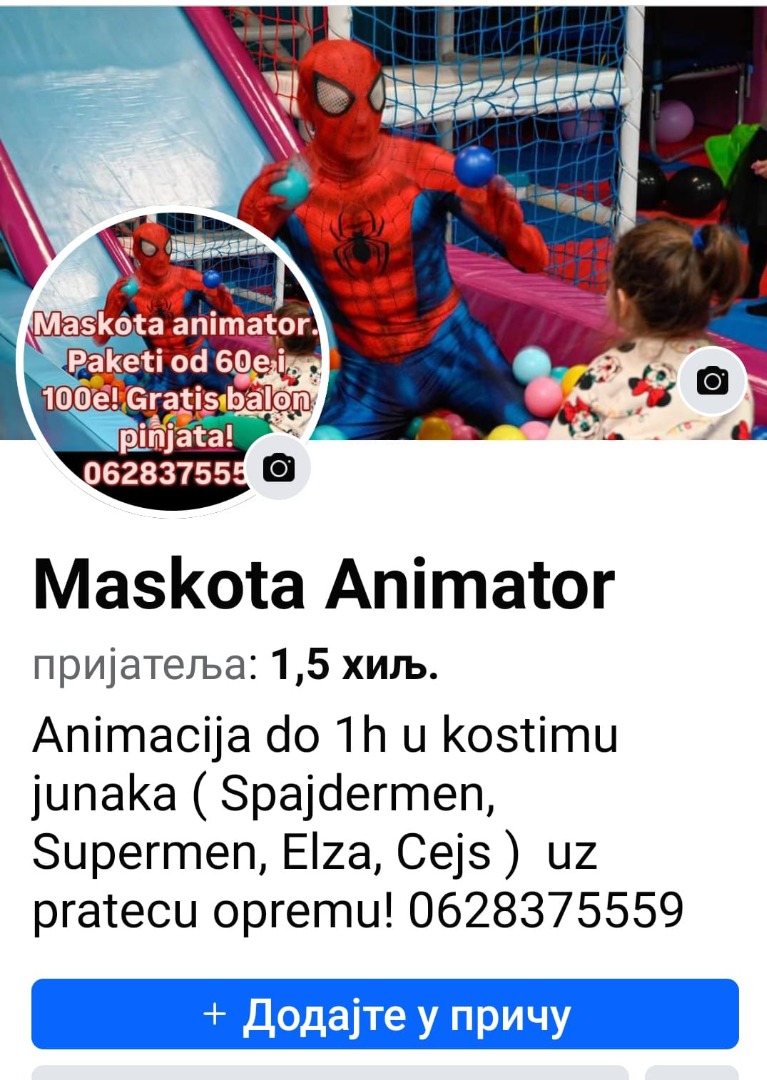Tap the camera icon on the cover photo

click(x=712, y=381)
